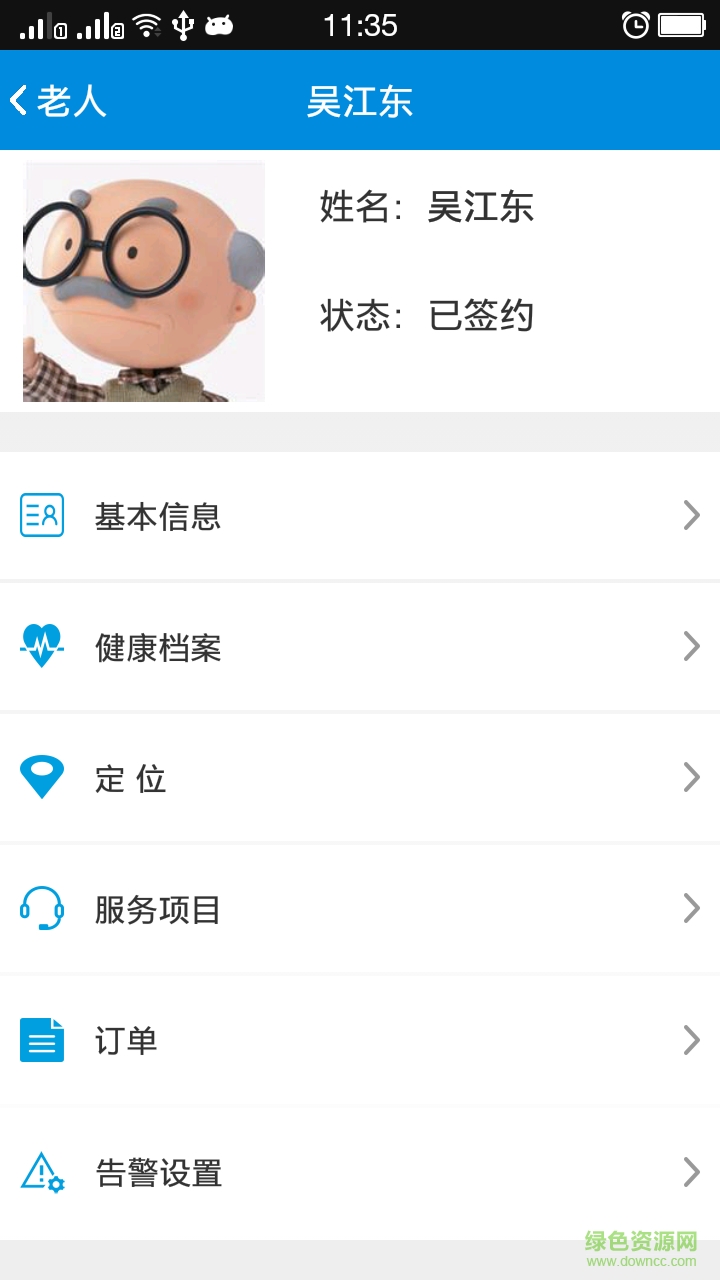This screenshot has height=1280, width=720.
Task: Expand the 基本信息 row chevron
Action: (x=691, y=515)
